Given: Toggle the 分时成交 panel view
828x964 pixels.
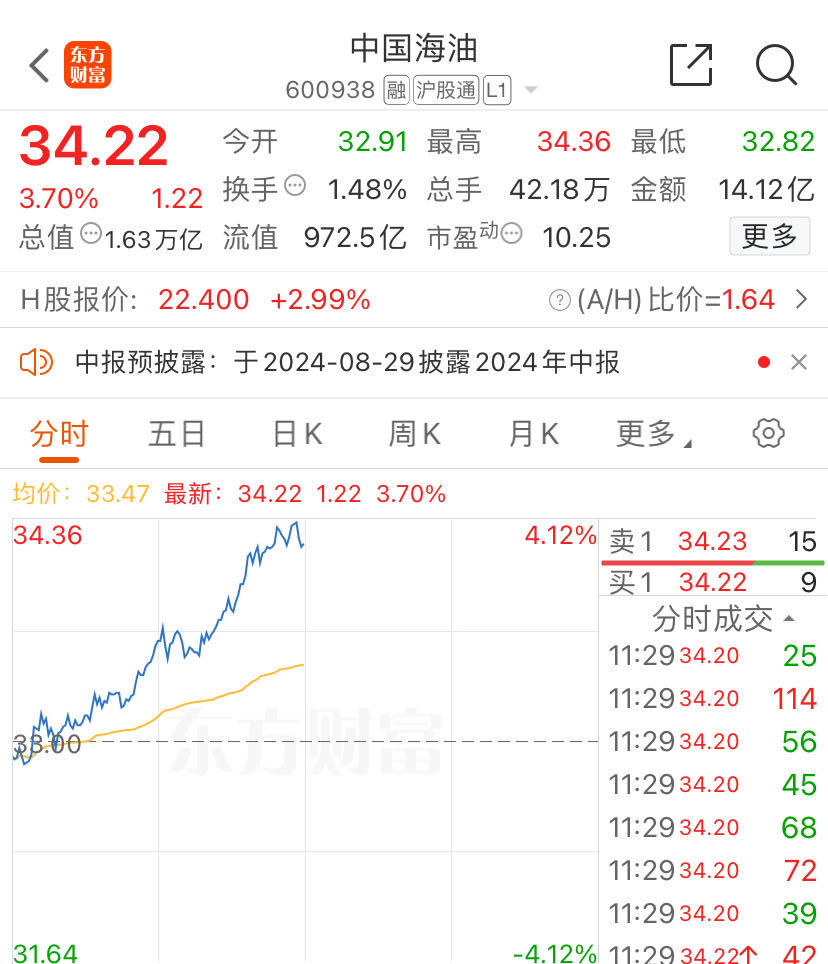Looking at the screenshot, I should coord(722,619).
